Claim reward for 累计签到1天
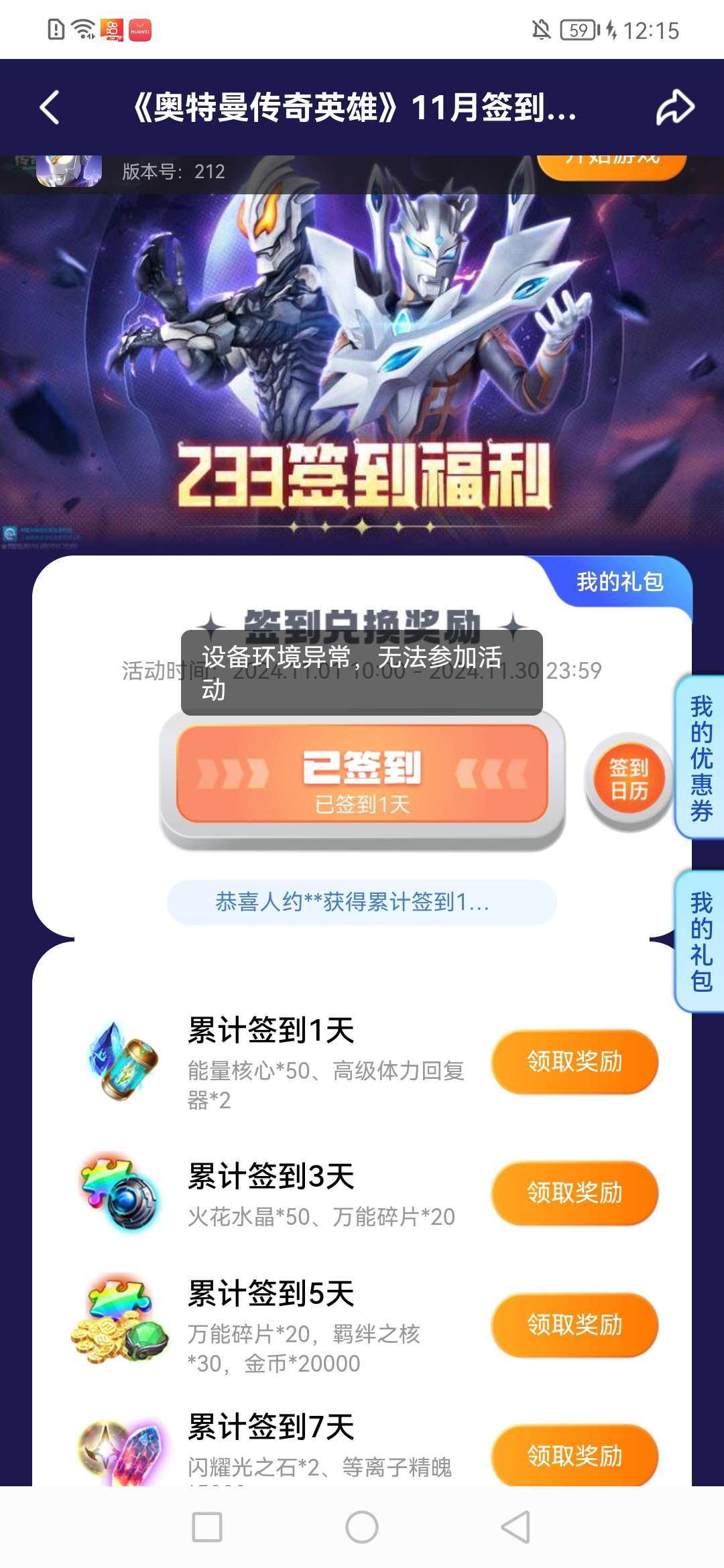The image size is (724, 1568). (x=575, y=1061)
